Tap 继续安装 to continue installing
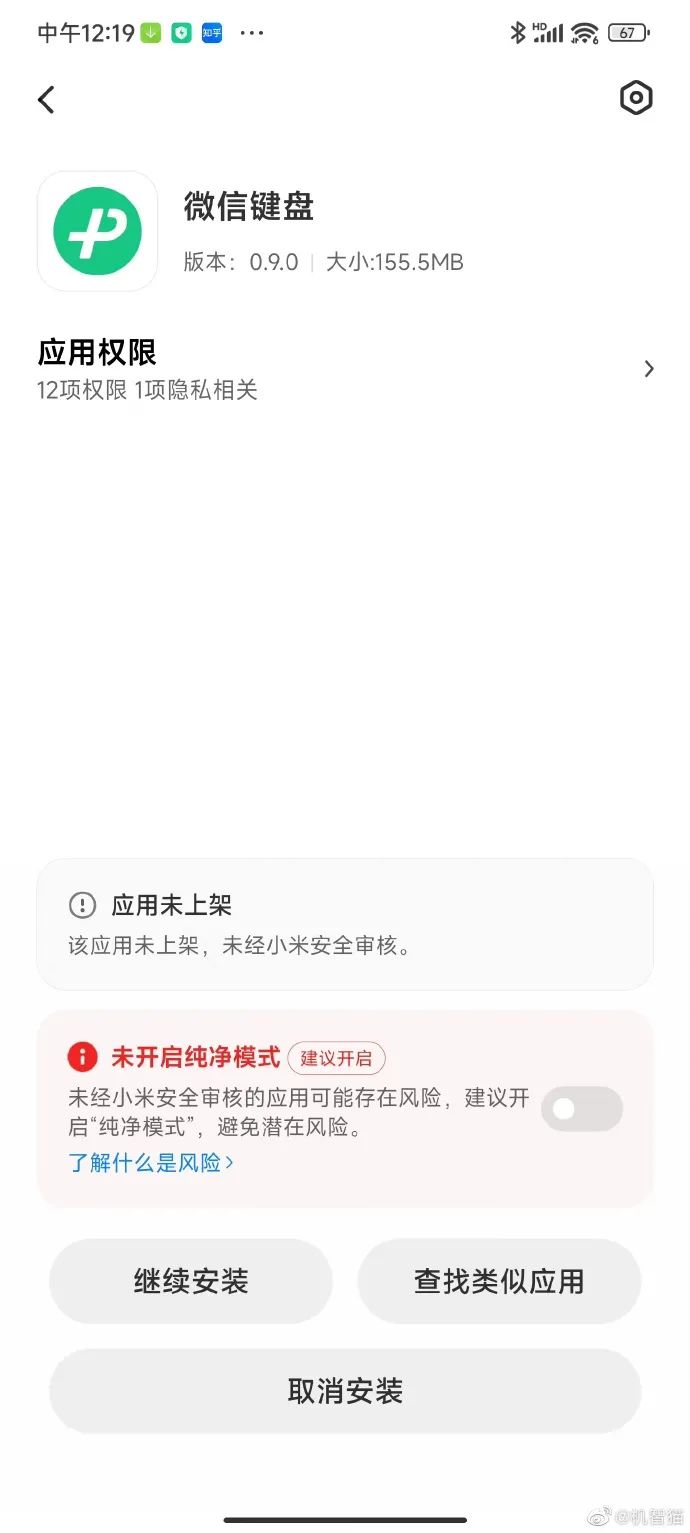Image resolution: width=690 pixels, height=1533 pixels. [191, 1282]
